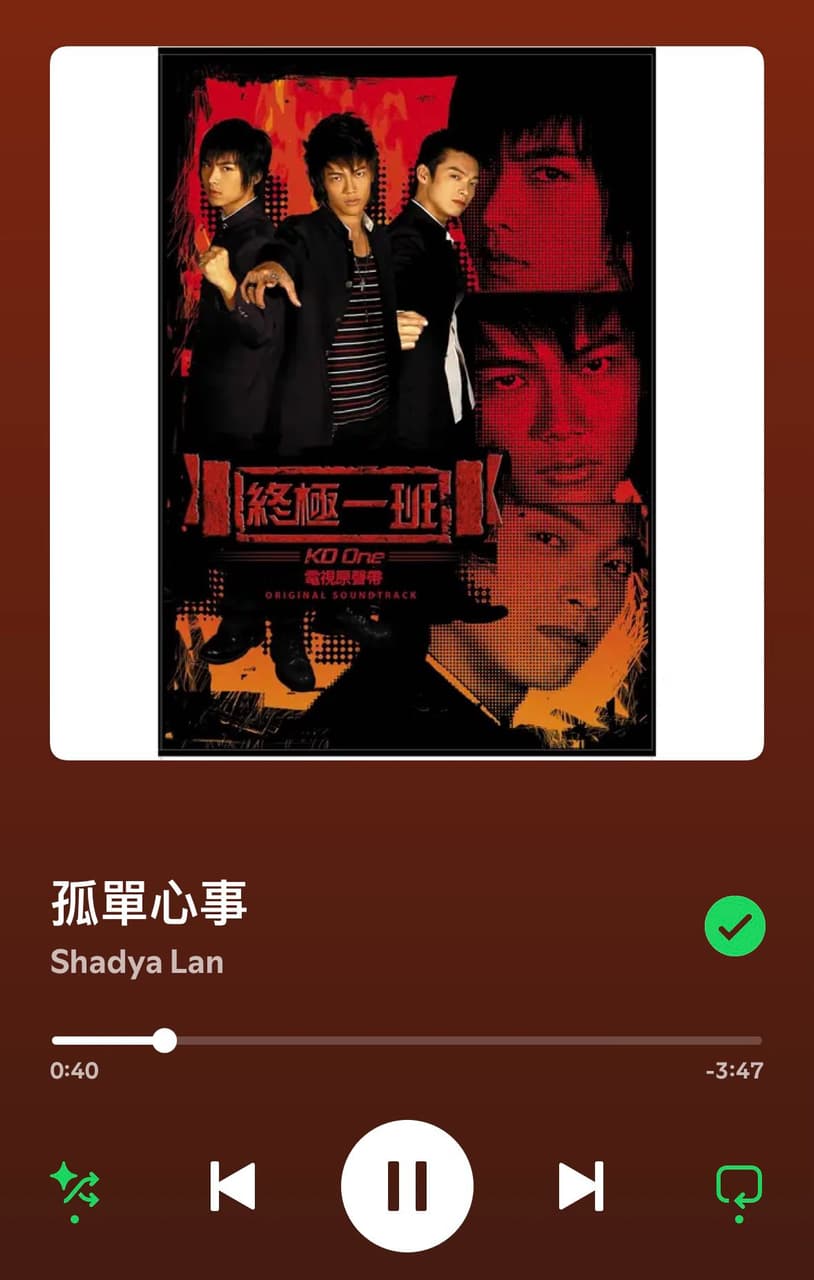This screenshot has width=814, height=1280.
Task: Restart the track with the previous button
Action: tap(232, 1185)
